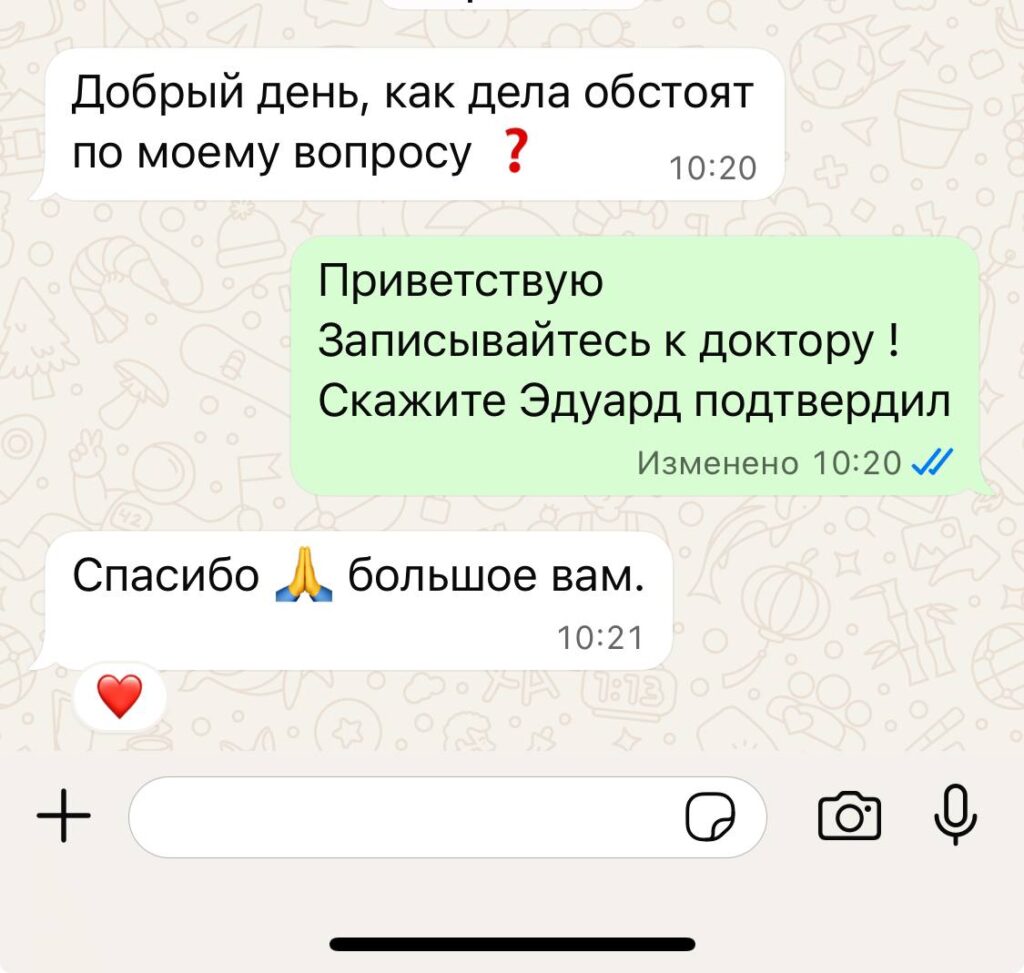
Task: Open the heart reaction under Спасибо message
Action: [119, 695]
